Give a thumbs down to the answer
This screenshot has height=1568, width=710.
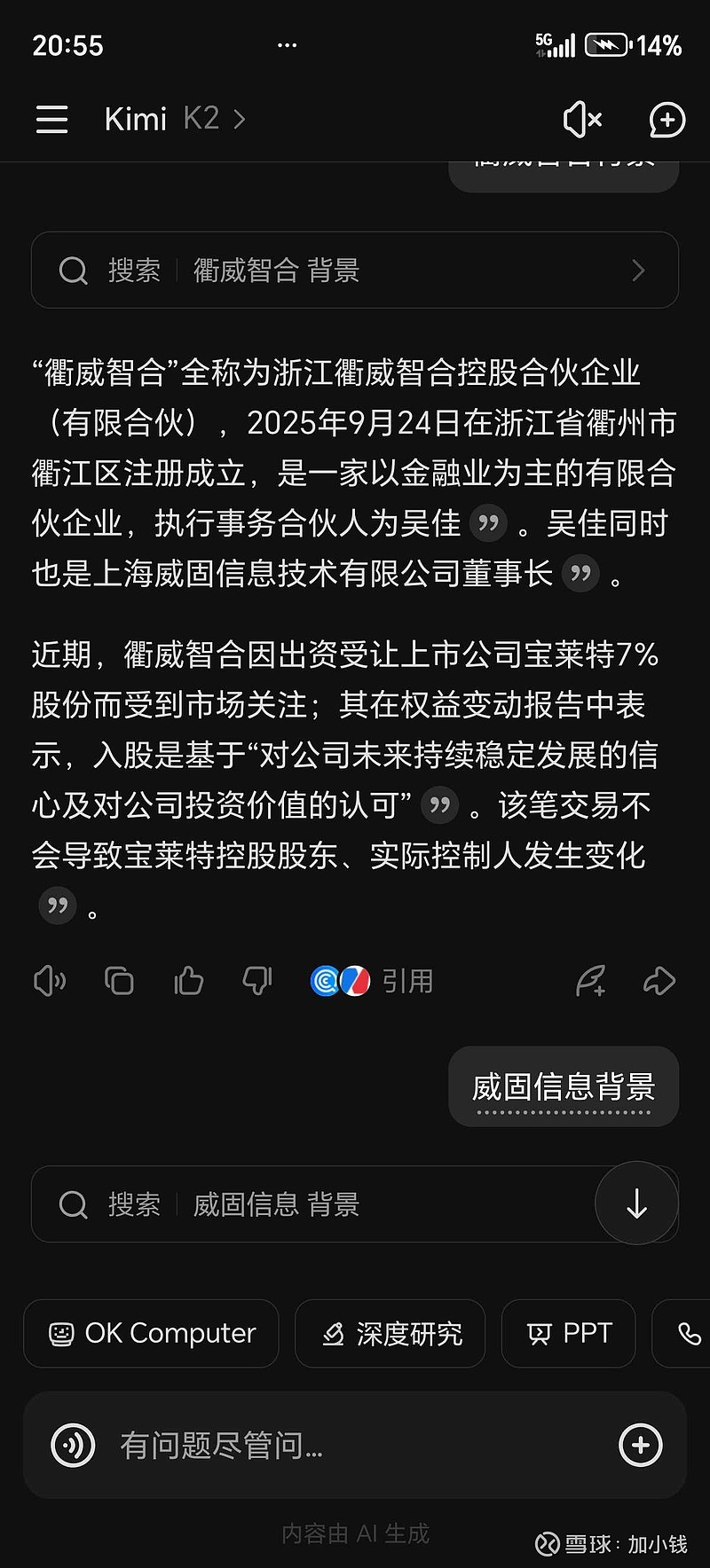256,981
